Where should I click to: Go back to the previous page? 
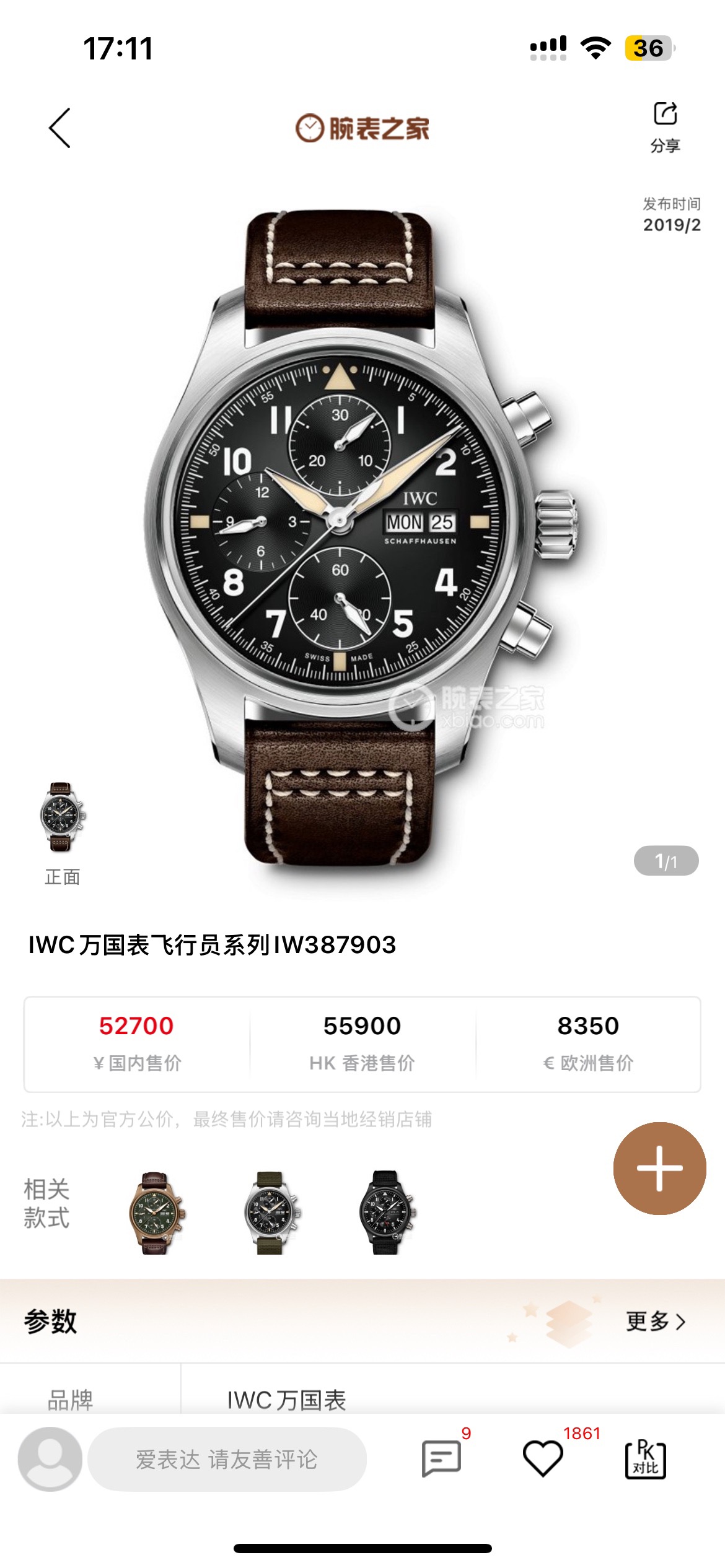(60, 128)
